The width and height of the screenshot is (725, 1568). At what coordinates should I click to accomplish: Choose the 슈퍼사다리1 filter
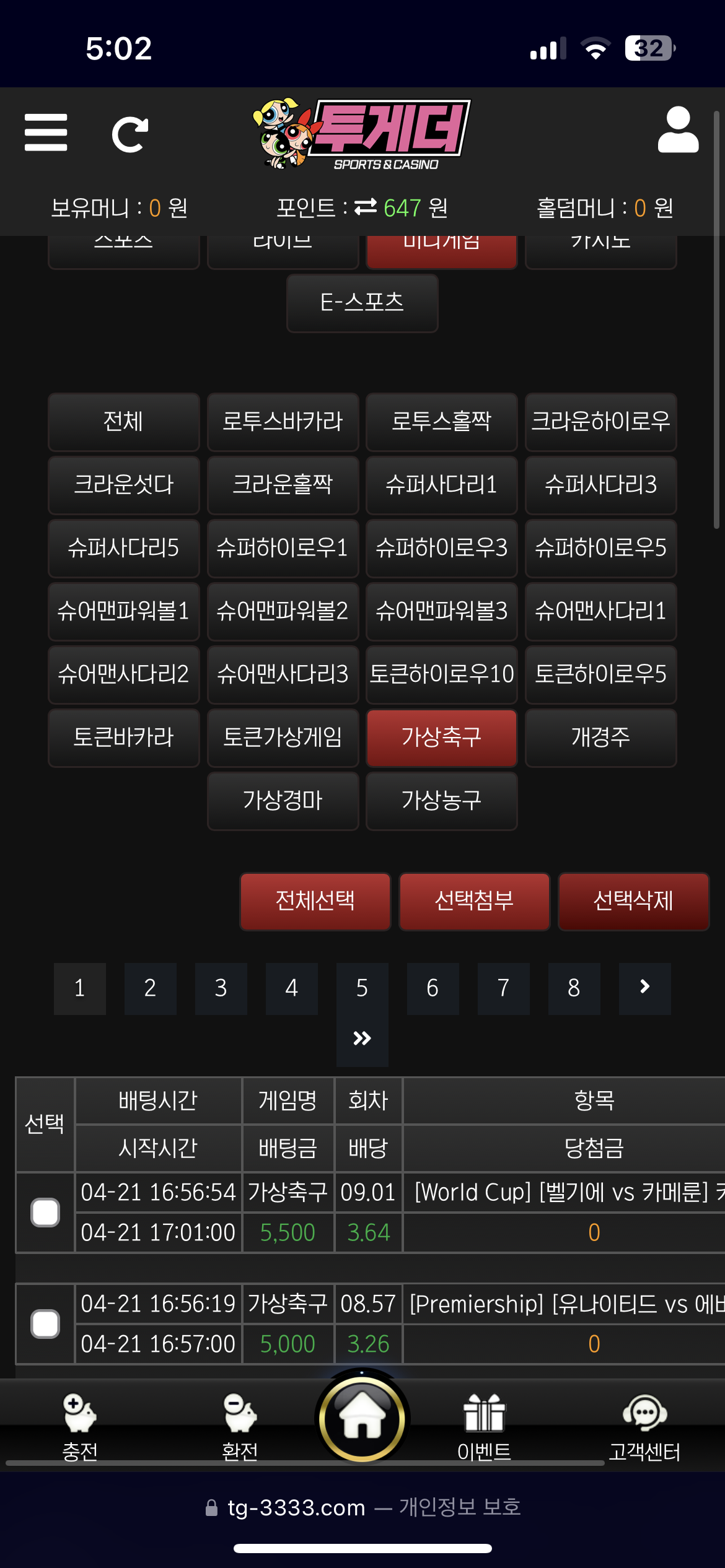[x=441, y=485]
